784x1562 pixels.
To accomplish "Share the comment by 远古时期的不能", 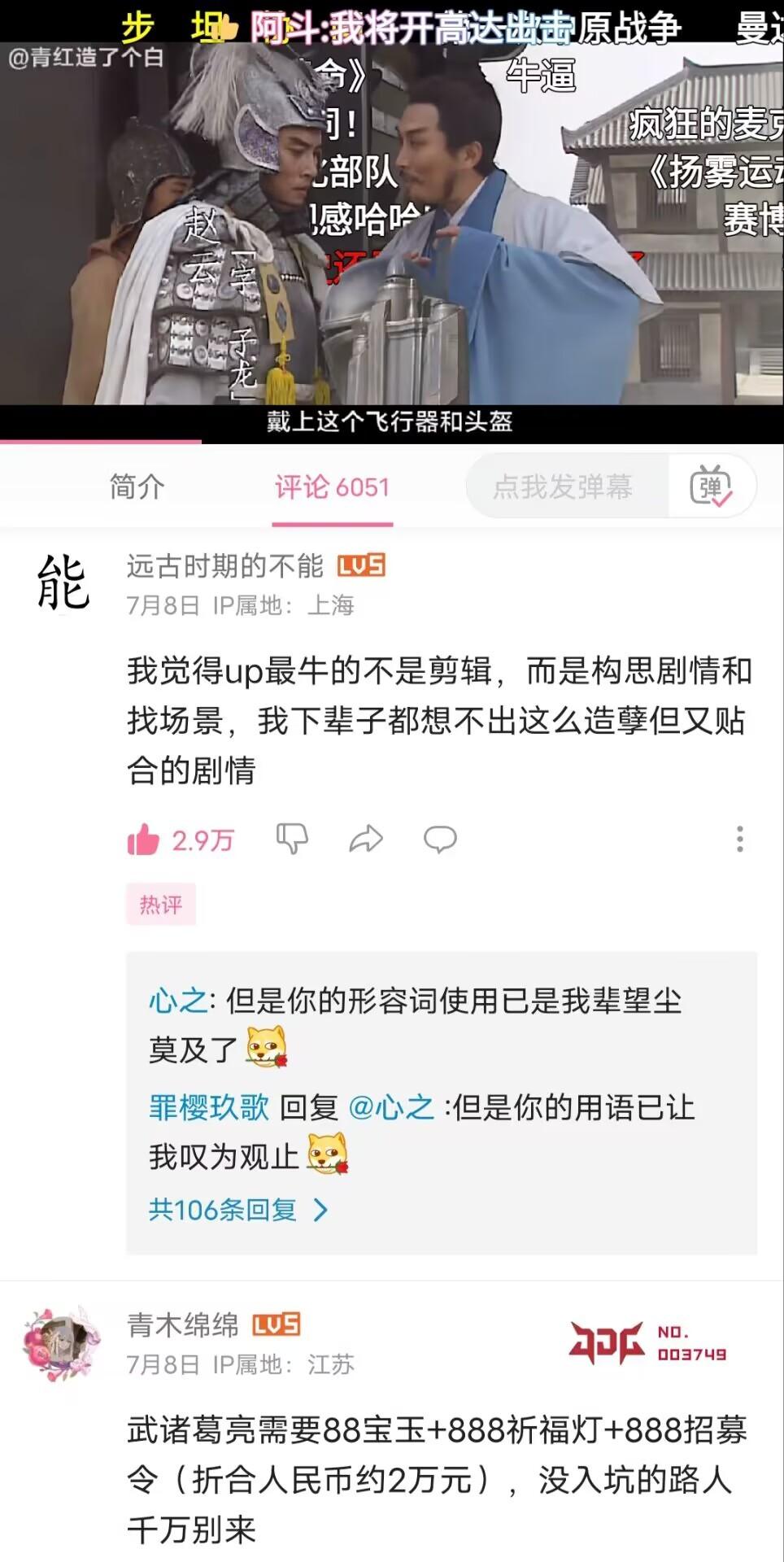I will 366,839.
